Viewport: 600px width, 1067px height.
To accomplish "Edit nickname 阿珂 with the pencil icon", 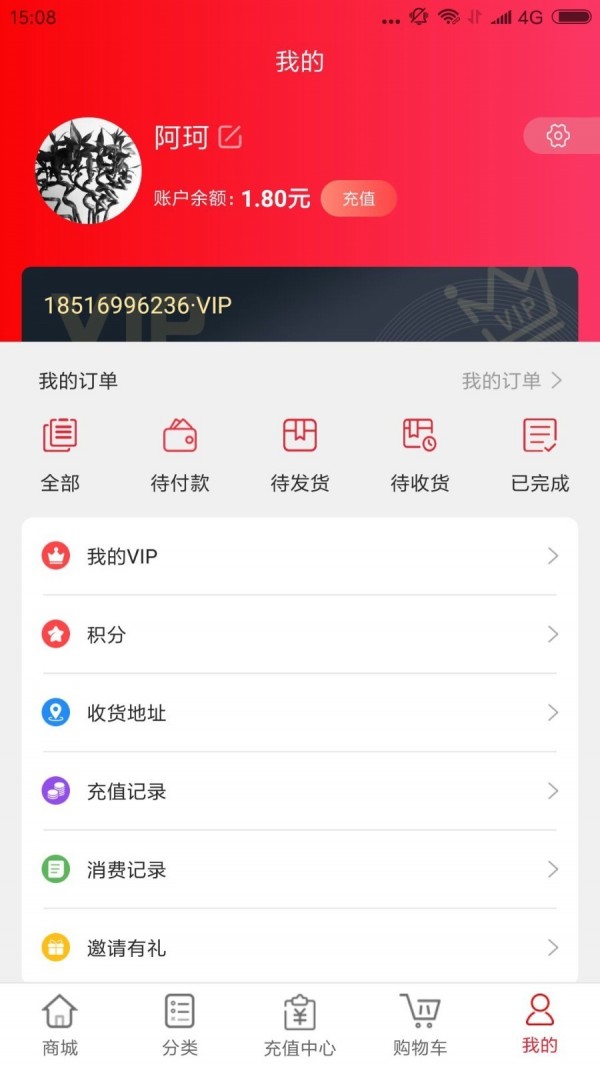I will point(231,137).
